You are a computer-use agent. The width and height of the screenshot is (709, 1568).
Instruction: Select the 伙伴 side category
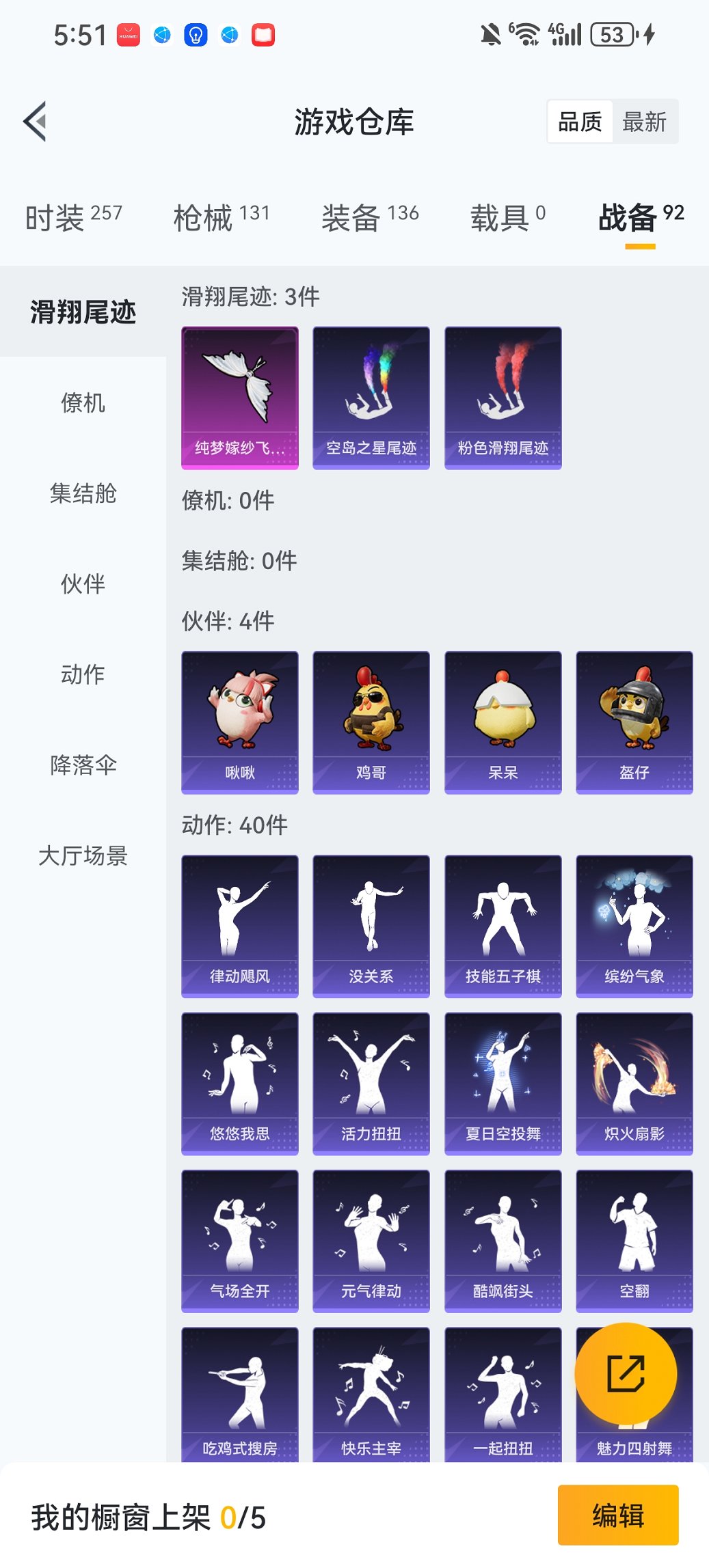[x=83, y=584]
